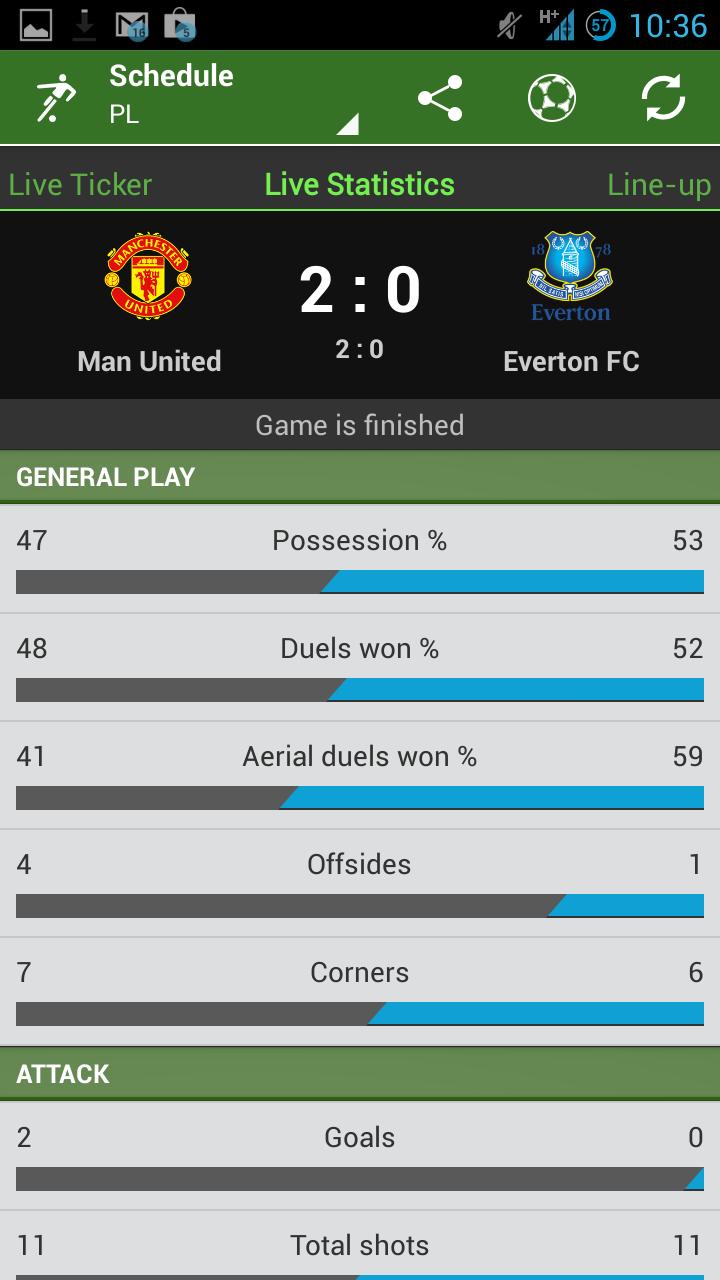Switch to the Live Ticker tab
This screenshot has height=1280, width=720.
coord(80,185)
